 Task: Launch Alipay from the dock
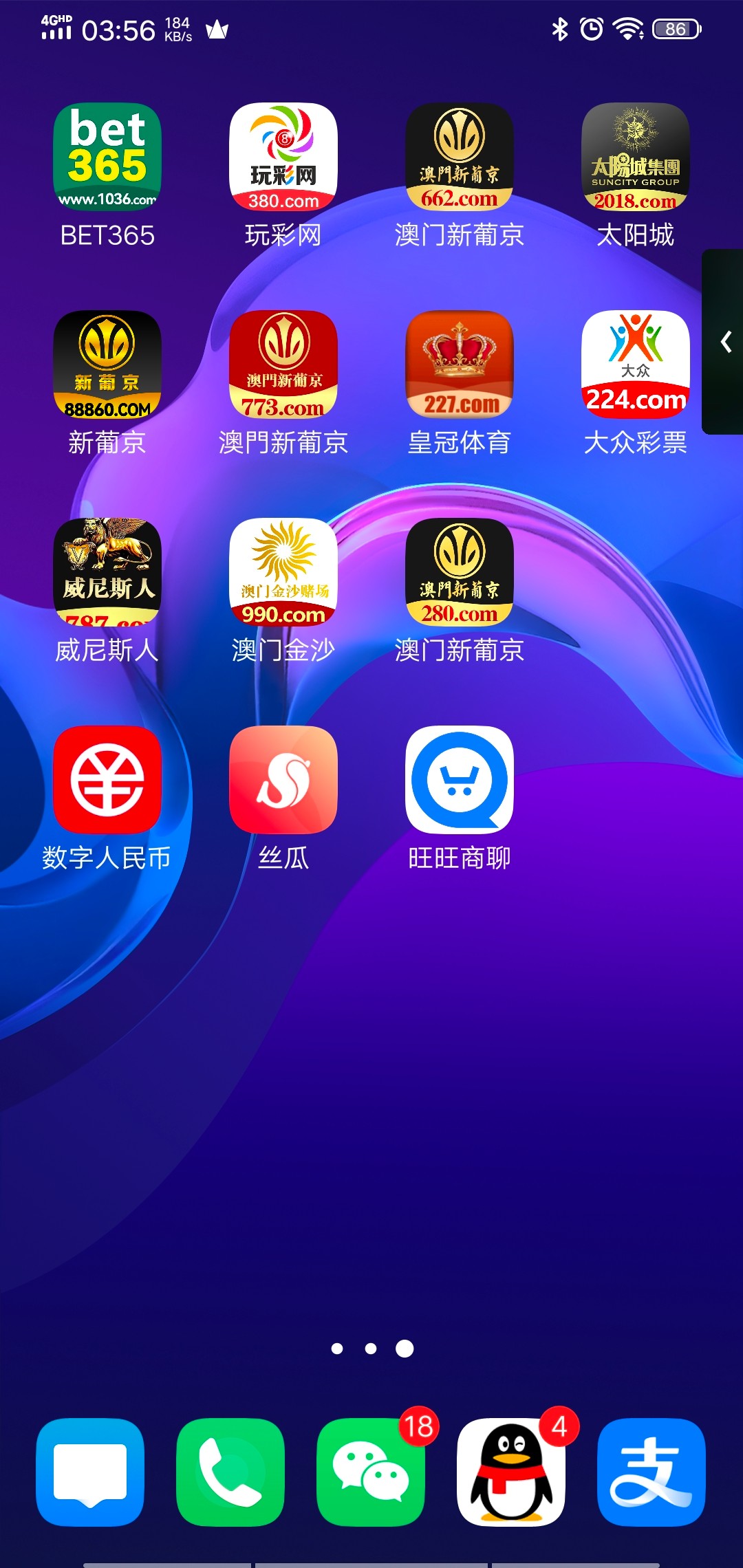652,1472
